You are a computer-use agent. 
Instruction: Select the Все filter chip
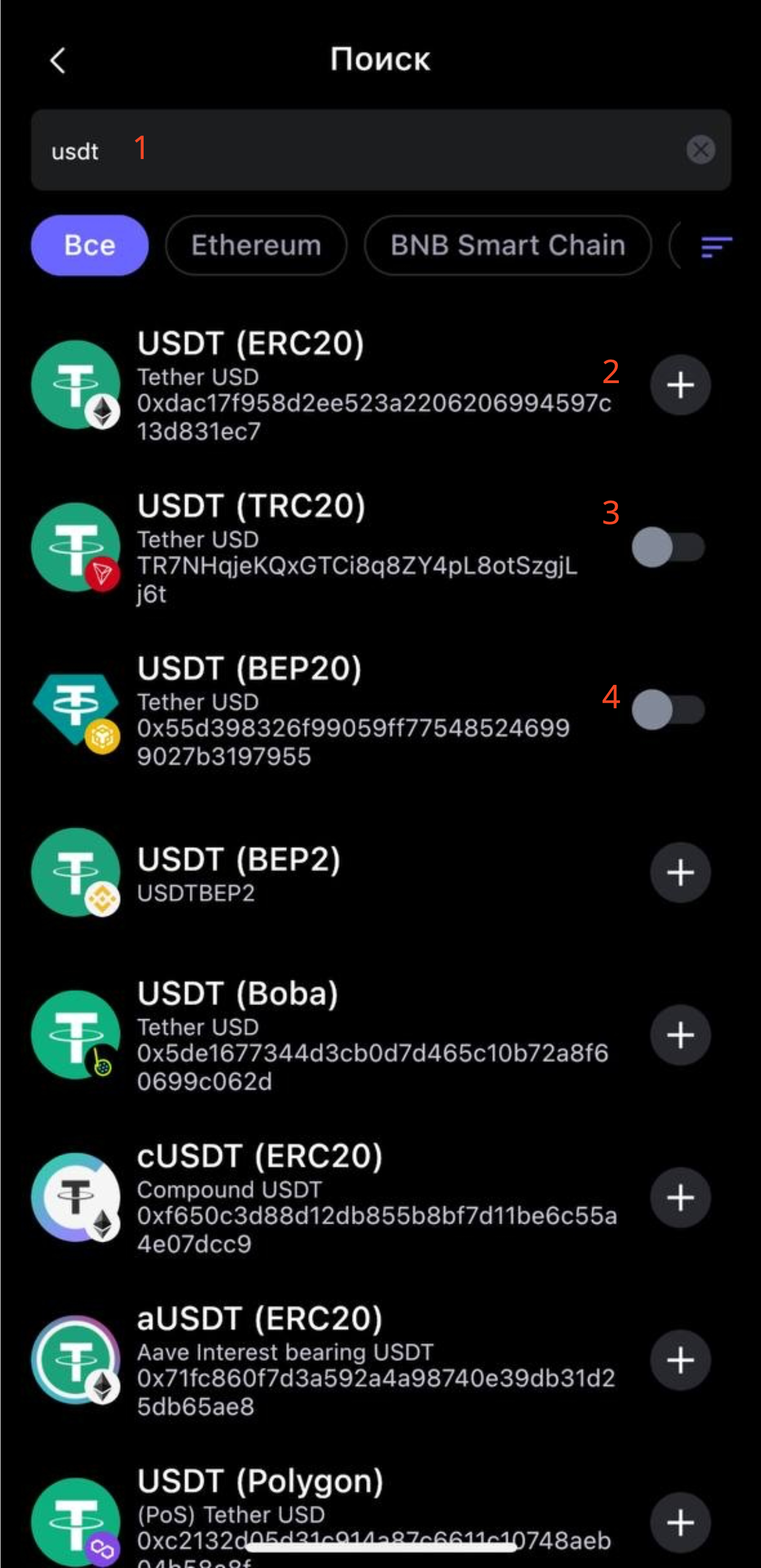click(90, 245)
